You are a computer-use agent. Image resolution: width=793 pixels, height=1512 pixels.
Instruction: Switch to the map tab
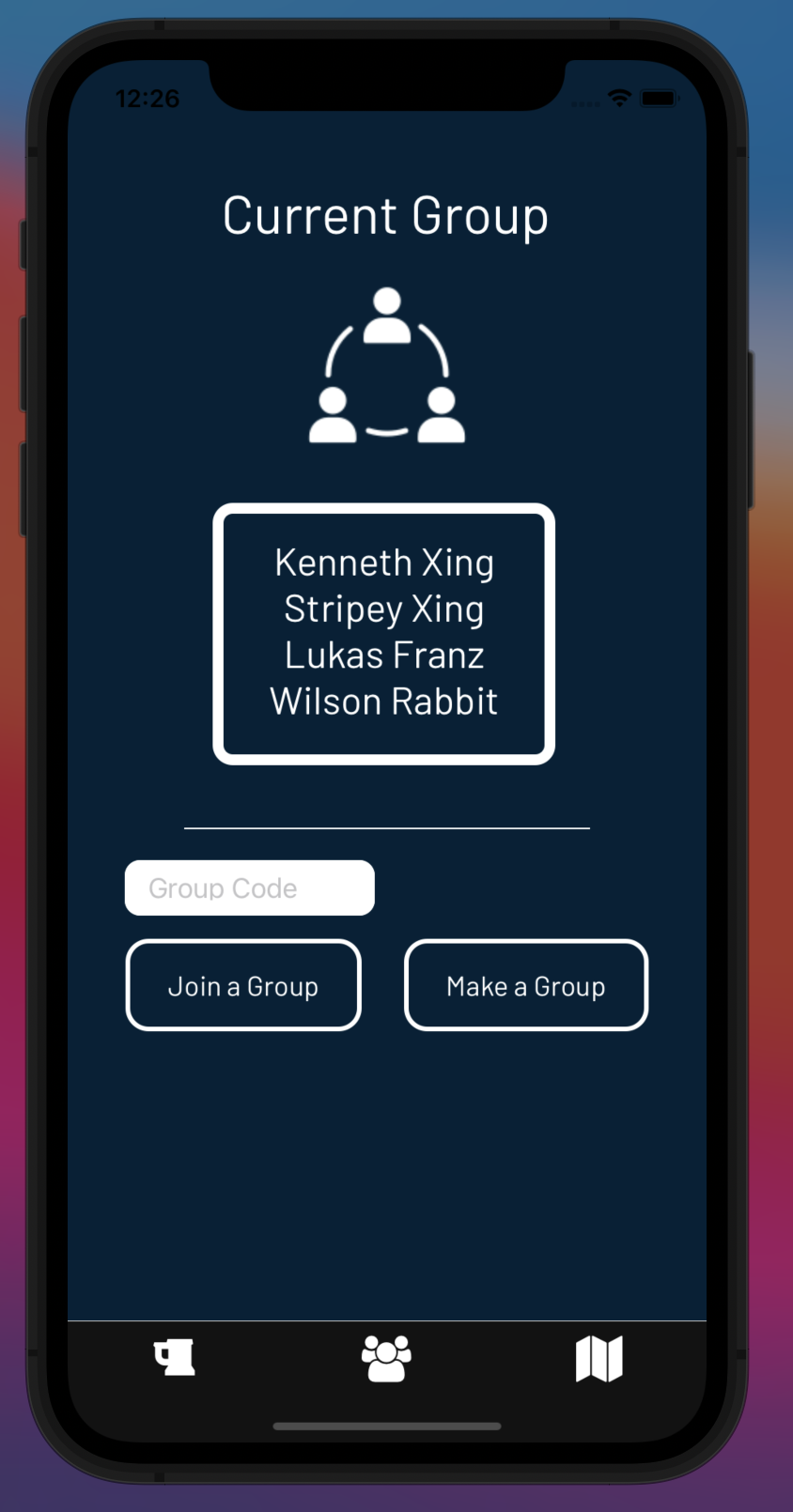pyautogui.click(x=599, y=1358)
